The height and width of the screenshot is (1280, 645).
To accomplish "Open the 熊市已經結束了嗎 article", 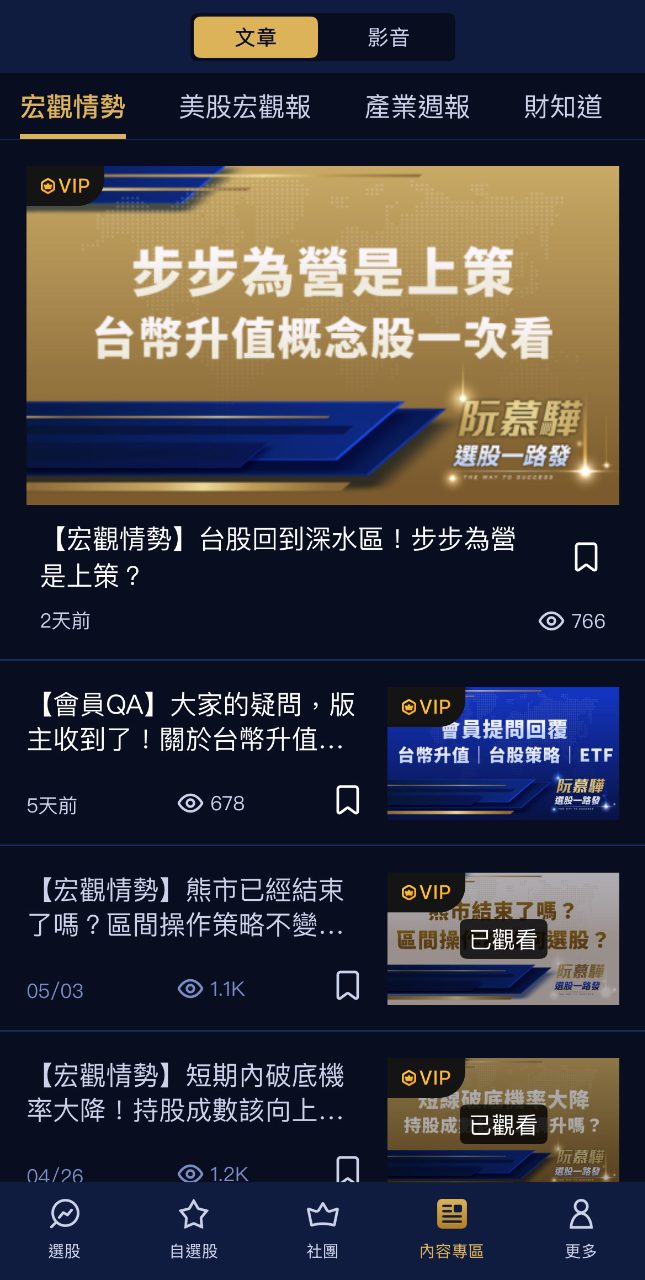I will click(190, 907).
